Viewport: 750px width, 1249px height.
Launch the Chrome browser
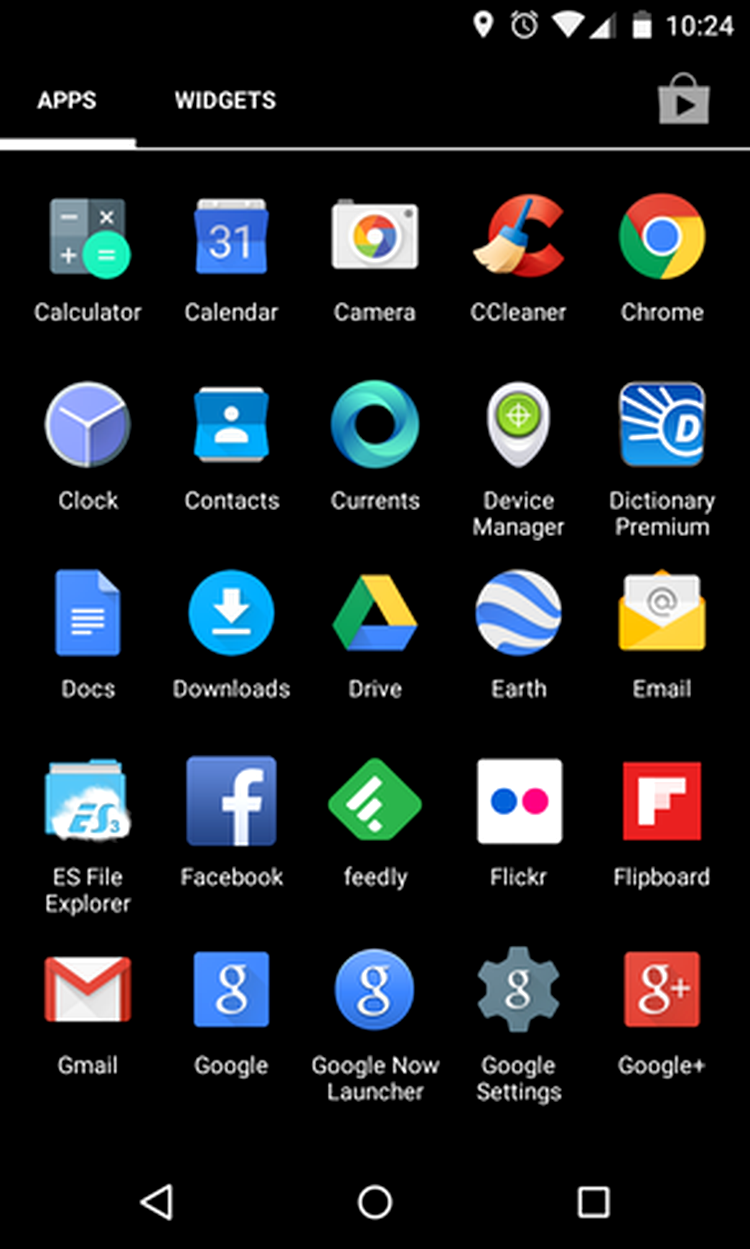point(662,237)
